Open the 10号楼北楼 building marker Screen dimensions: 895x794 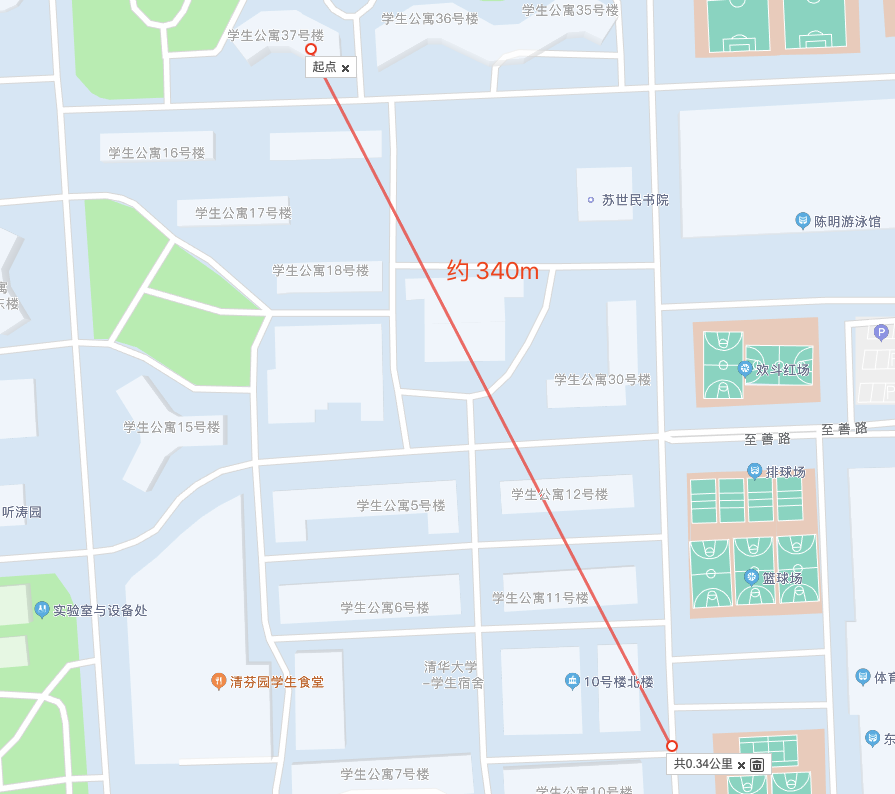tap(572, 681)
